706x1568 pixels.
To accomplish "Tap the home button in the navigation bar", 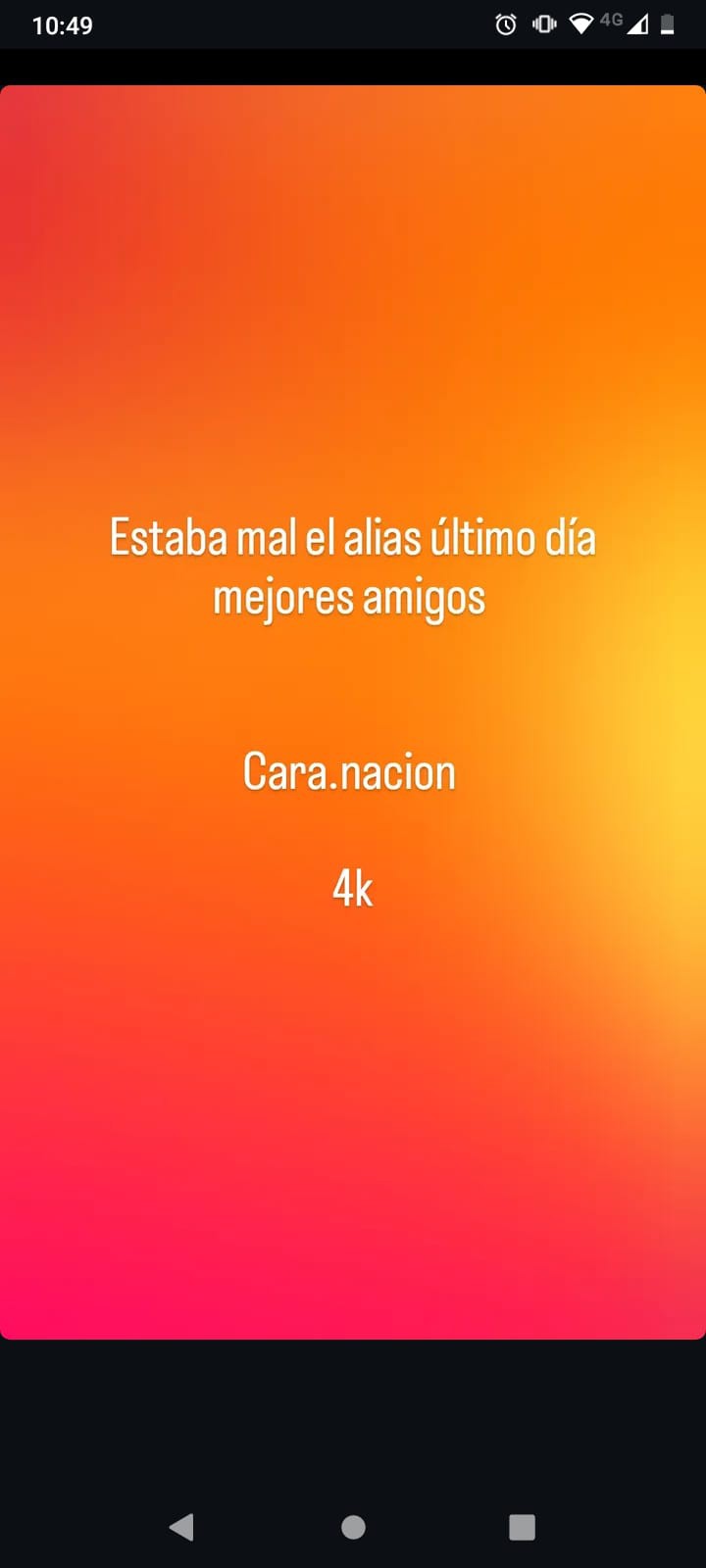I will 353,1527.
